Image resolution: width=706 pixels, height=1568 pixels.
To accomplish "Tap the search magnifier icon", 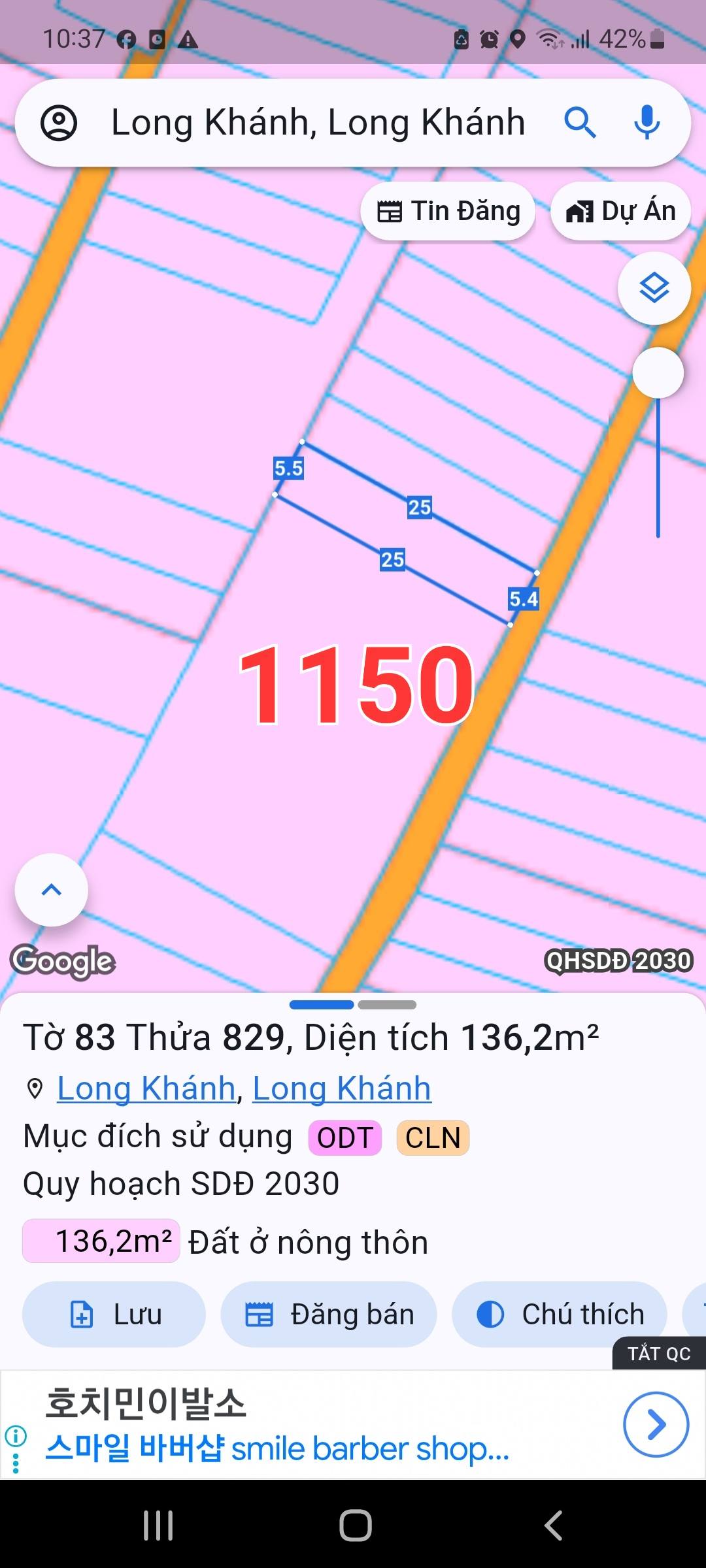I will (x=580, y=122).
